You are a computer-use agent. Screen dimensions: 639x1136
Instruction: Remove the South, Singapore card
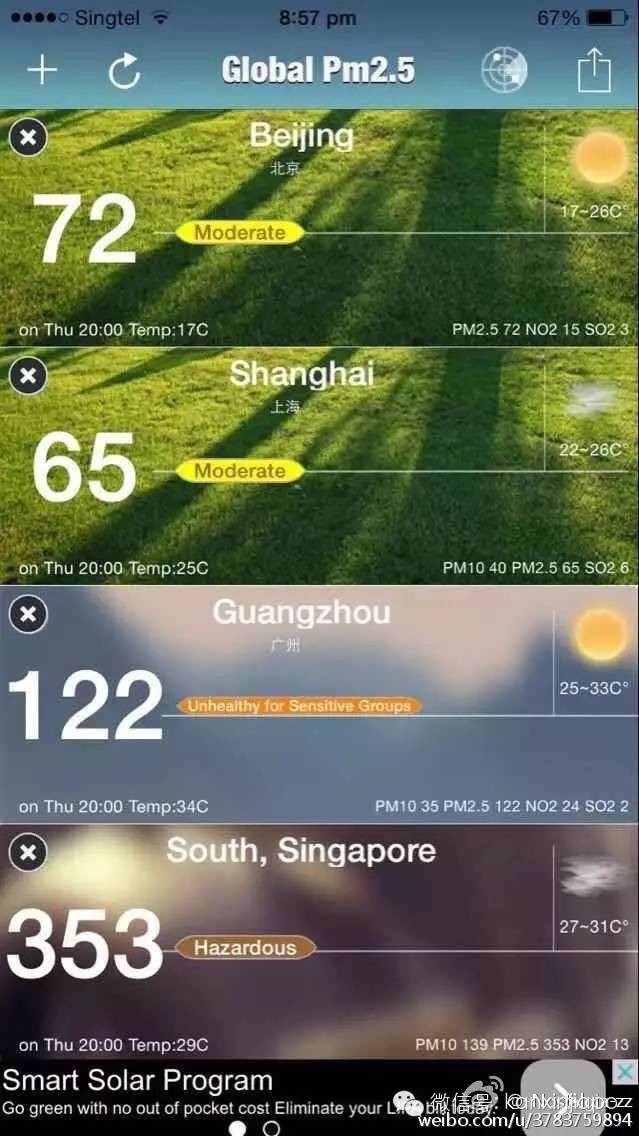28,852
